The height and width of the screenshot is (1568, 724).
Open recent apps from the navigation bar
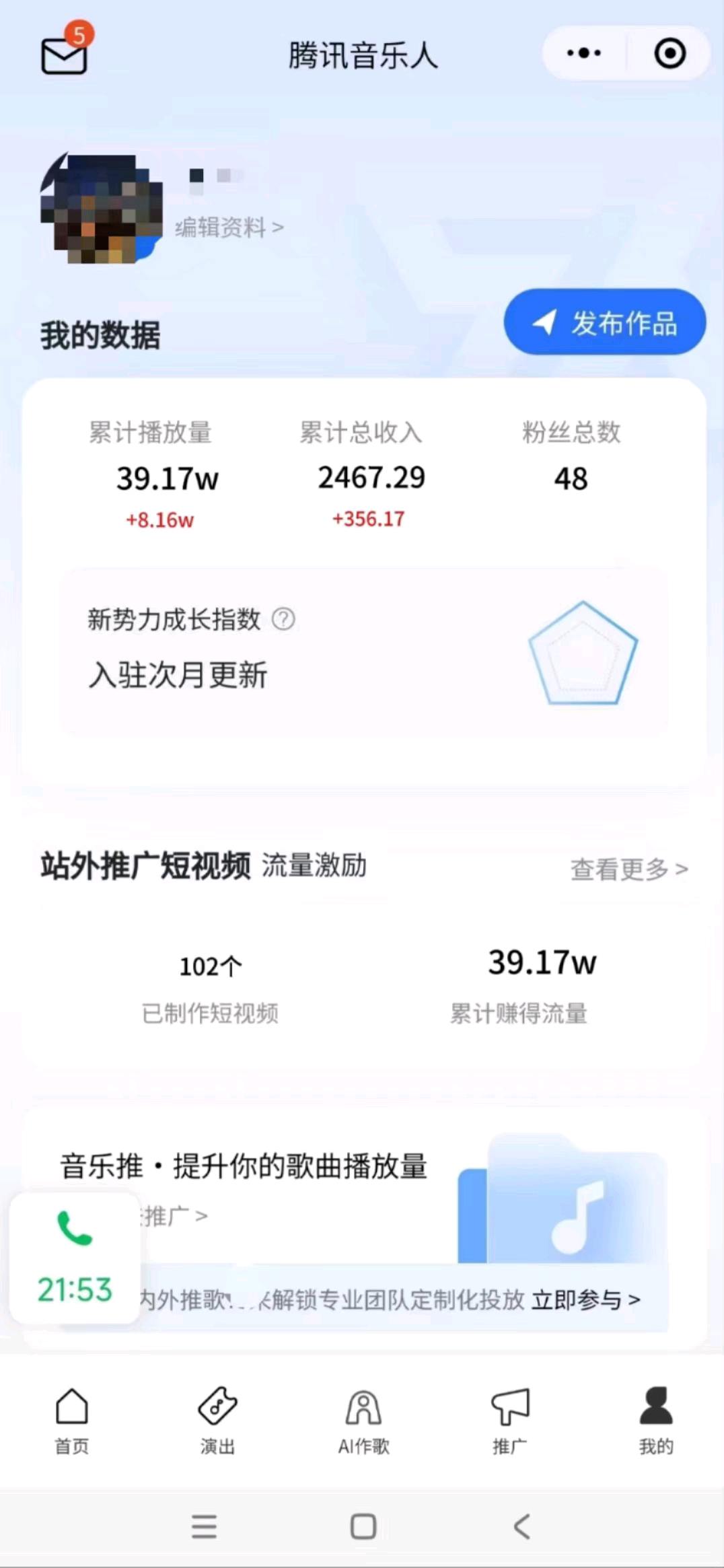(x=204, y=1526)
